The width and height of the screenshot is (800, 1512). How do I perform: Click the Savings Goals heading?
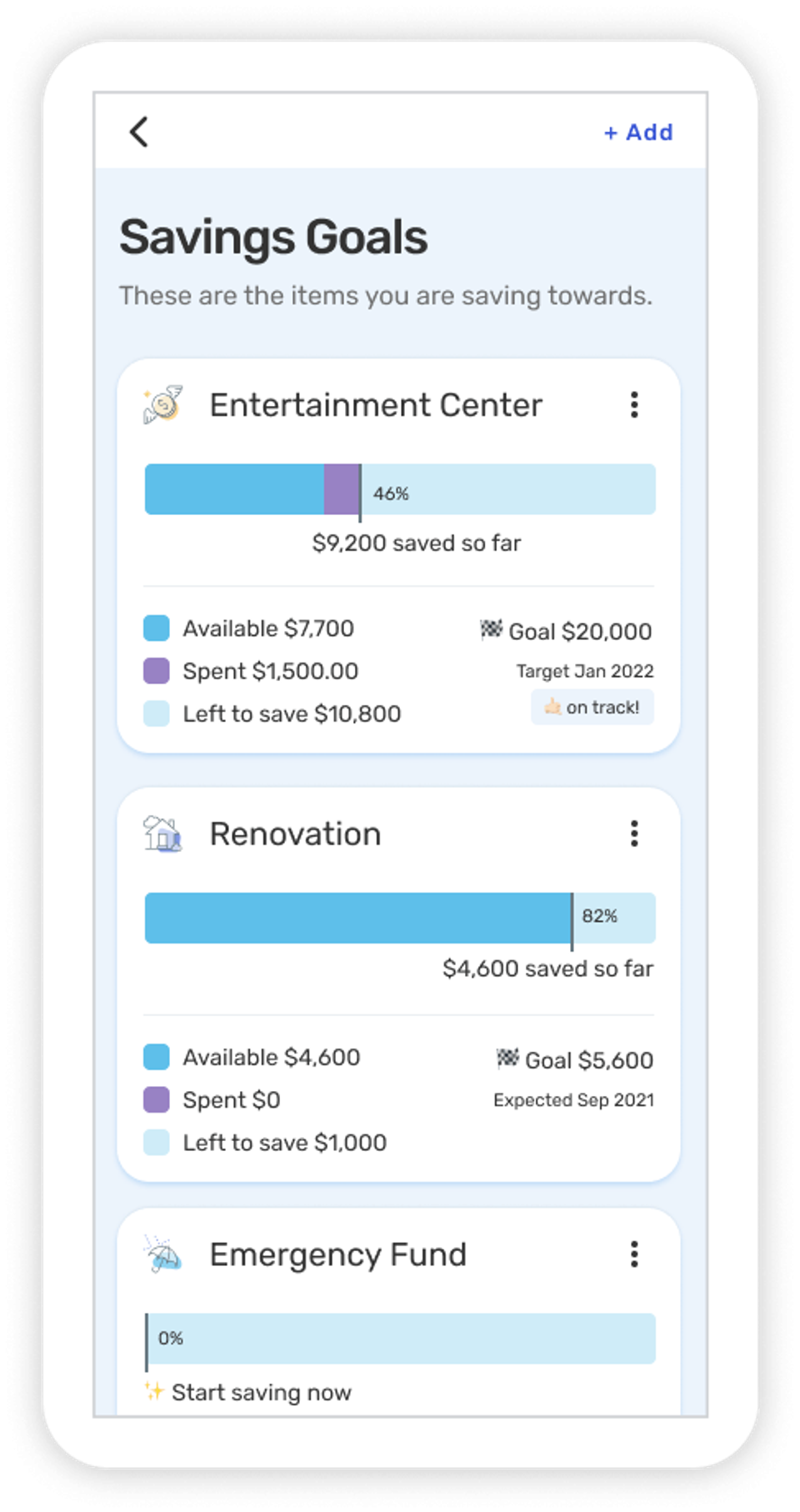coord(274,237)
